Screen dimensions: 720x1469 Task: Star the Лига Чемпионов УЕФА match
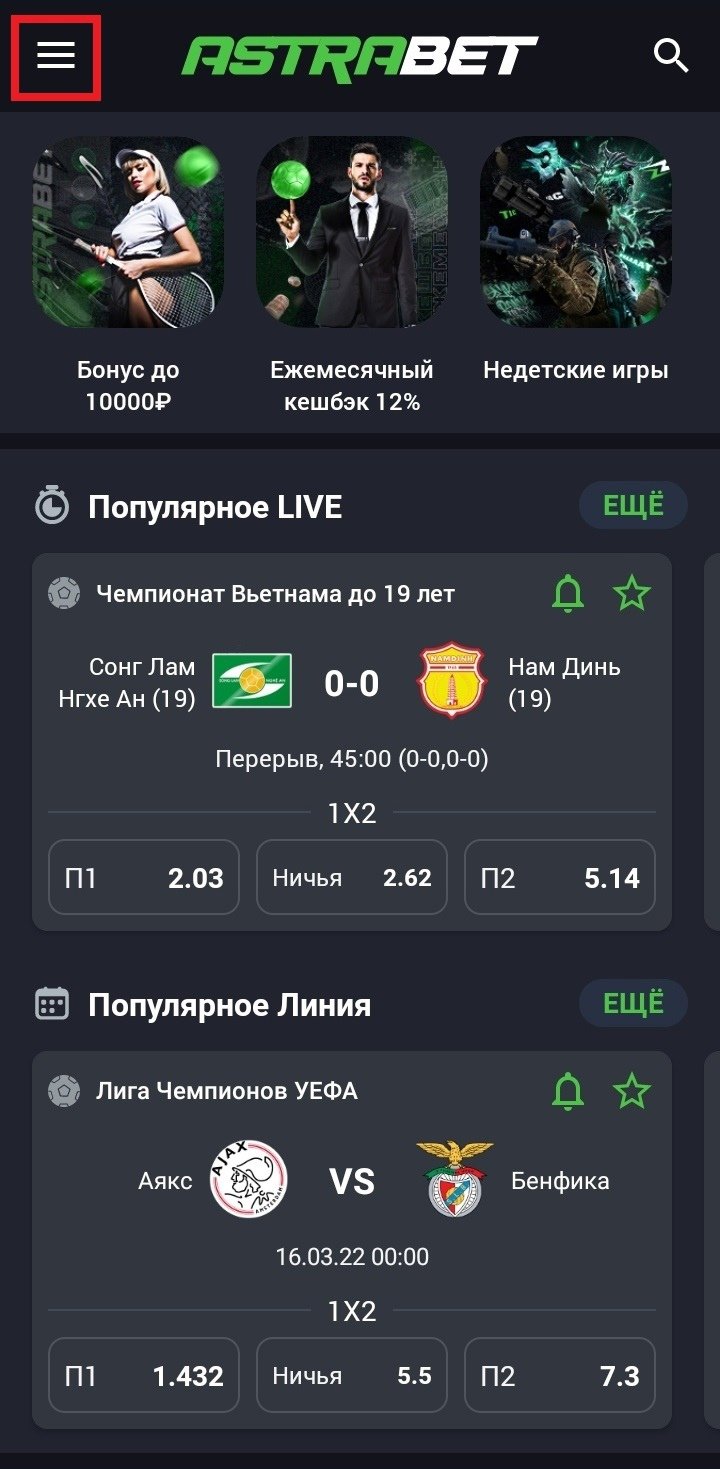click(x=632, y=1091)
